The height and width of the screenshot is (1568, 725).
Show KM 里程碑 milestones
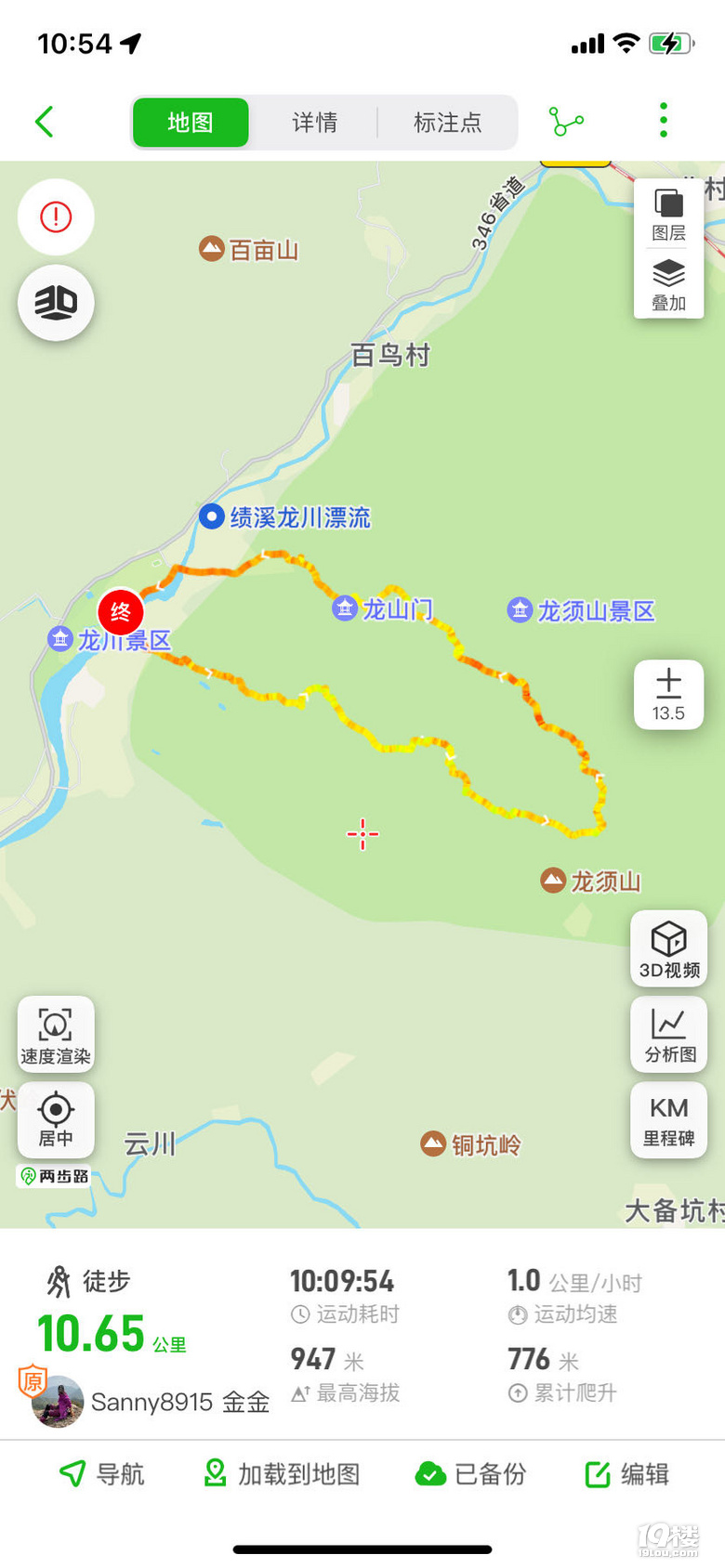pos(668,1120)
